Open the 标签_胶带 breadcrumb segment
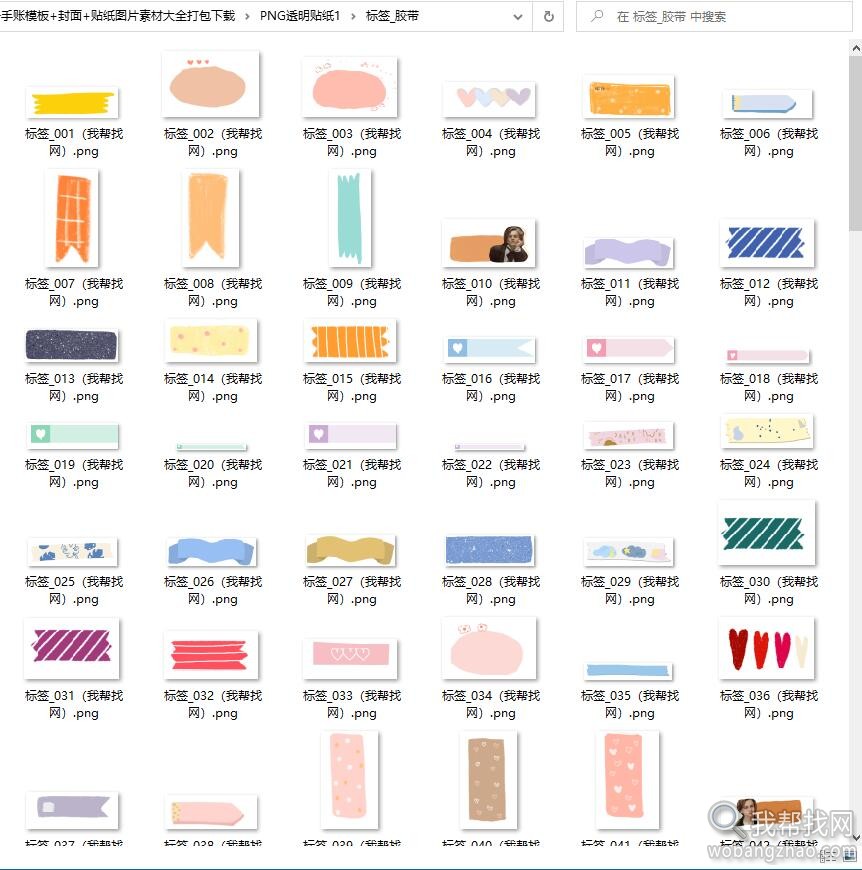 pos(392,17)
